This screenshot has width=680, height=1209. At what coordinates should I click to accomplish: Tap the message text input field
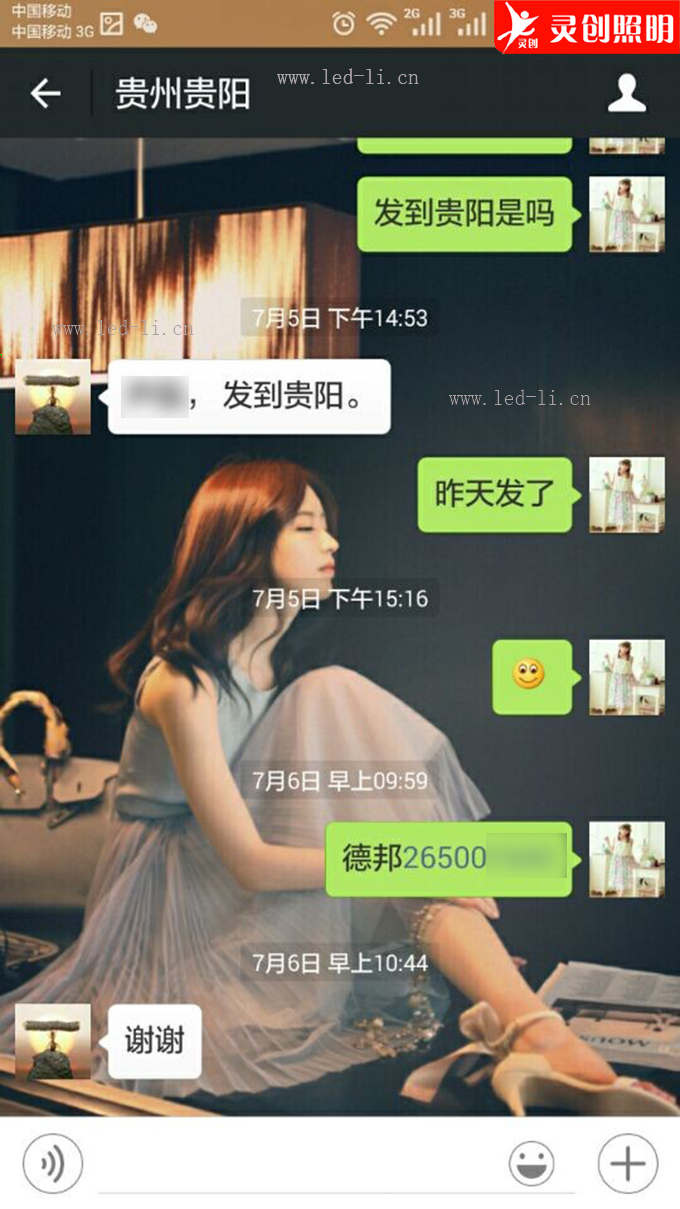[x=300, y=1166]
